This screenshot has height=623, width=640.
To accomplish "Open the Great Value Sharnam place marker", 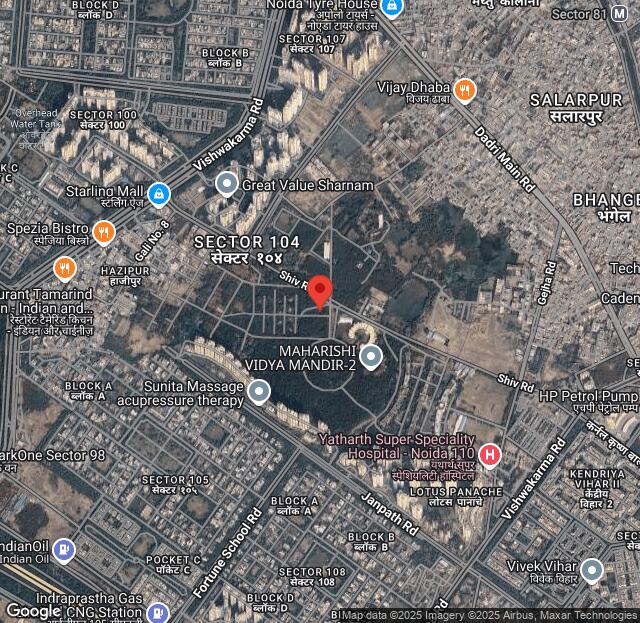I will (x=228, y=184).
